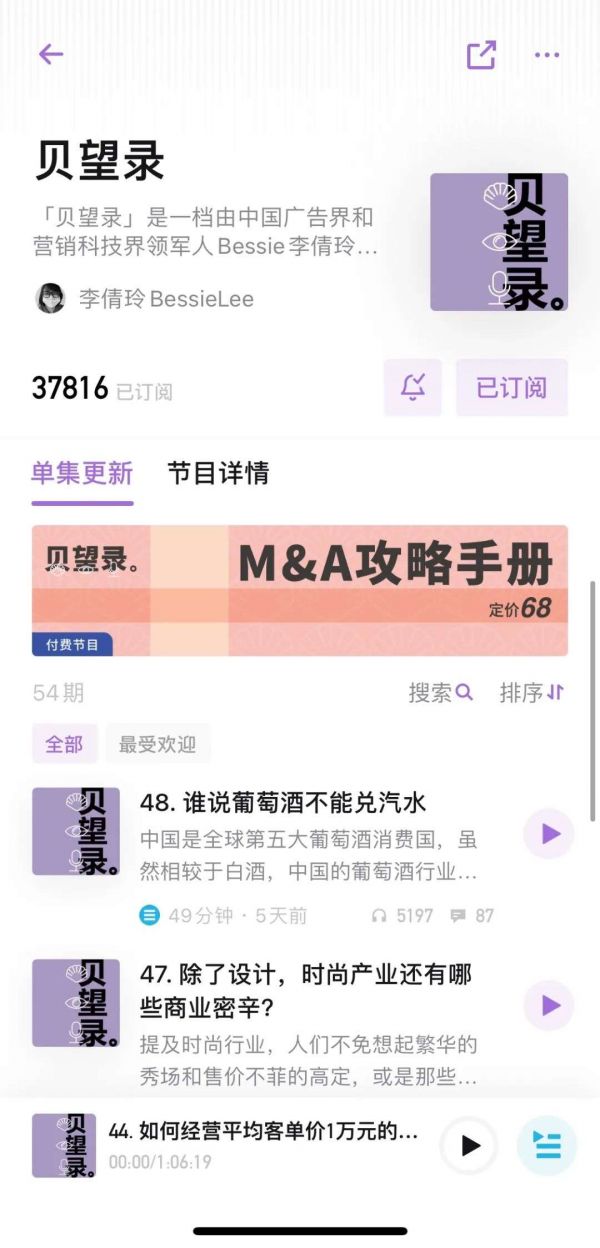Share the 贝望录 podcast
This screenshot has height=1248, width=600.
[481, 55]
